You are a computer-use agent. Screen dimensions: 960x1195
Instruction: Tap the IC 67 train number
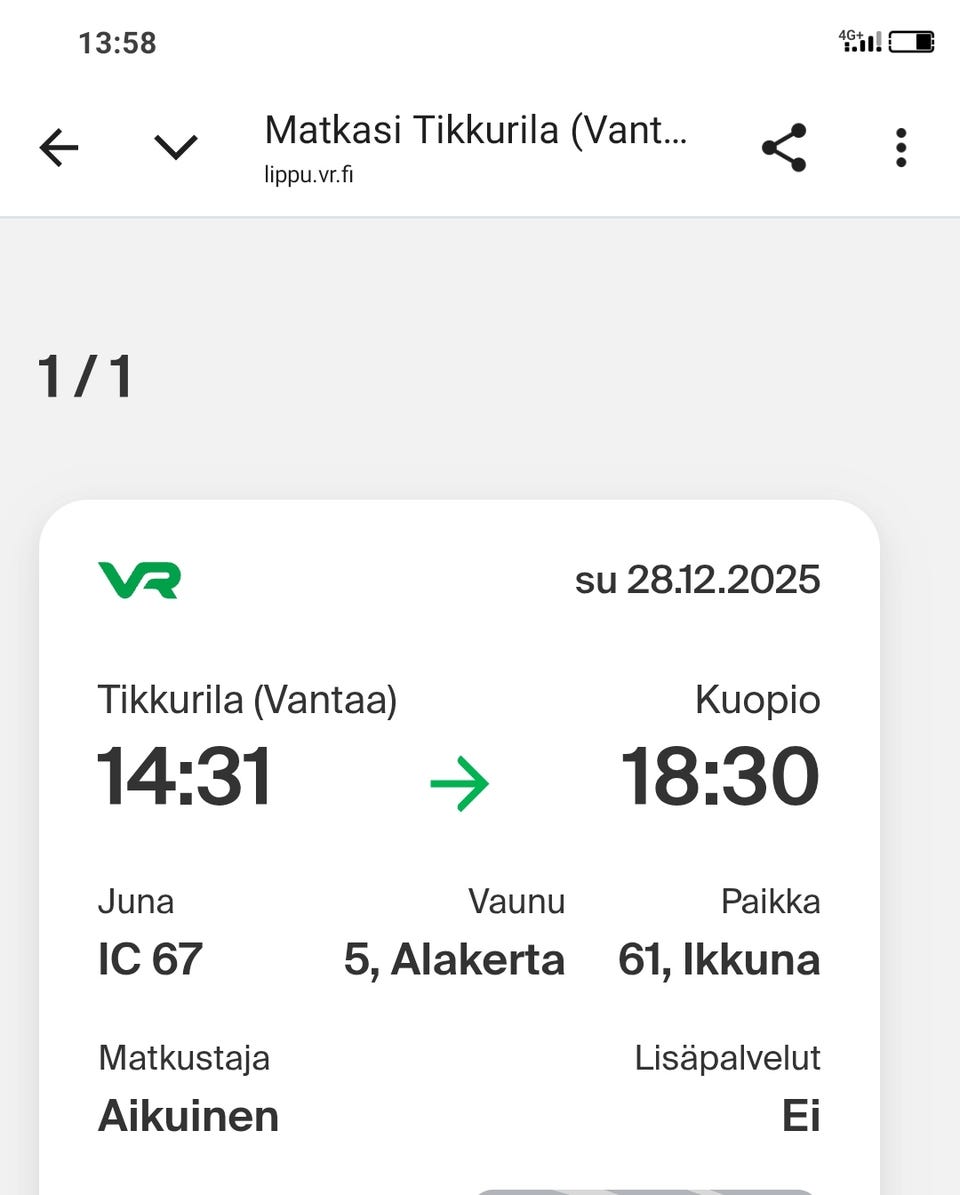150,959
